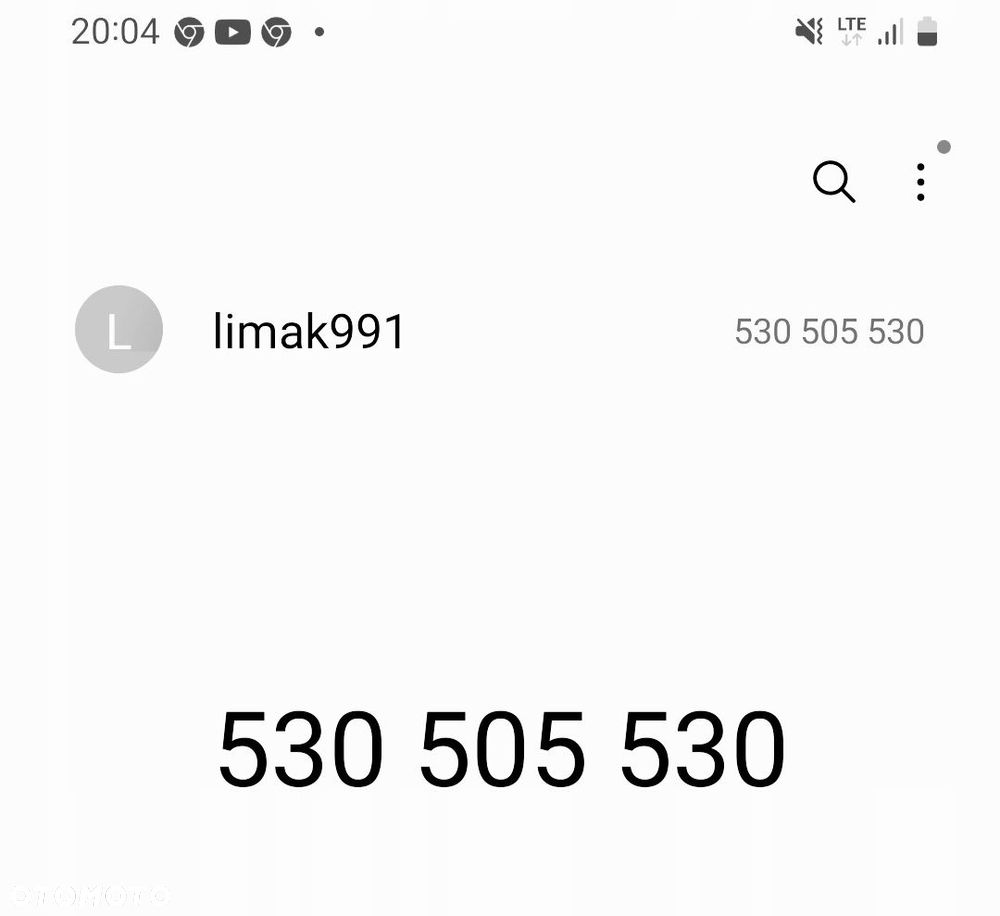Open the search magnifier icon

[x=833, y=182]
